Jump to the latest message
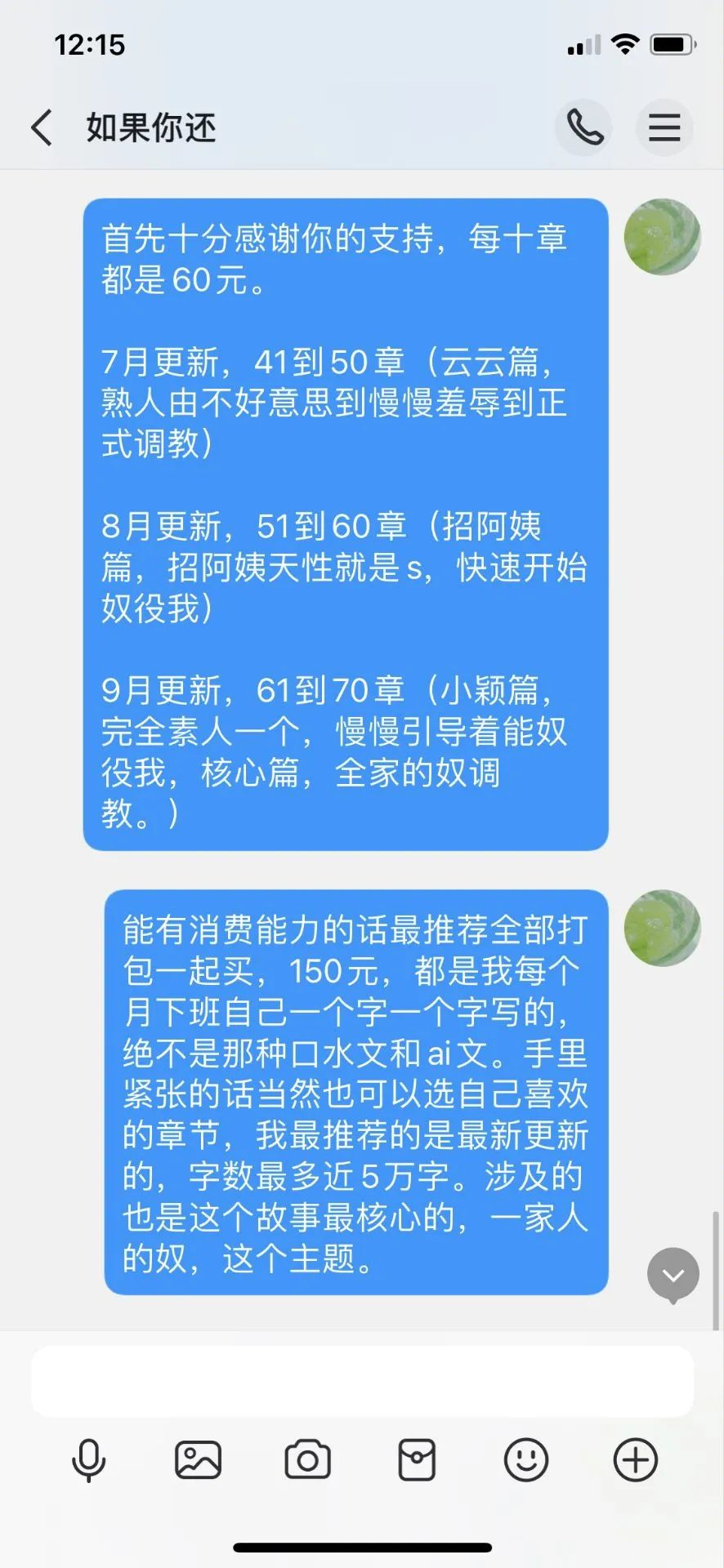This screenshot has width=724, height=1568. pos(673,1275)
